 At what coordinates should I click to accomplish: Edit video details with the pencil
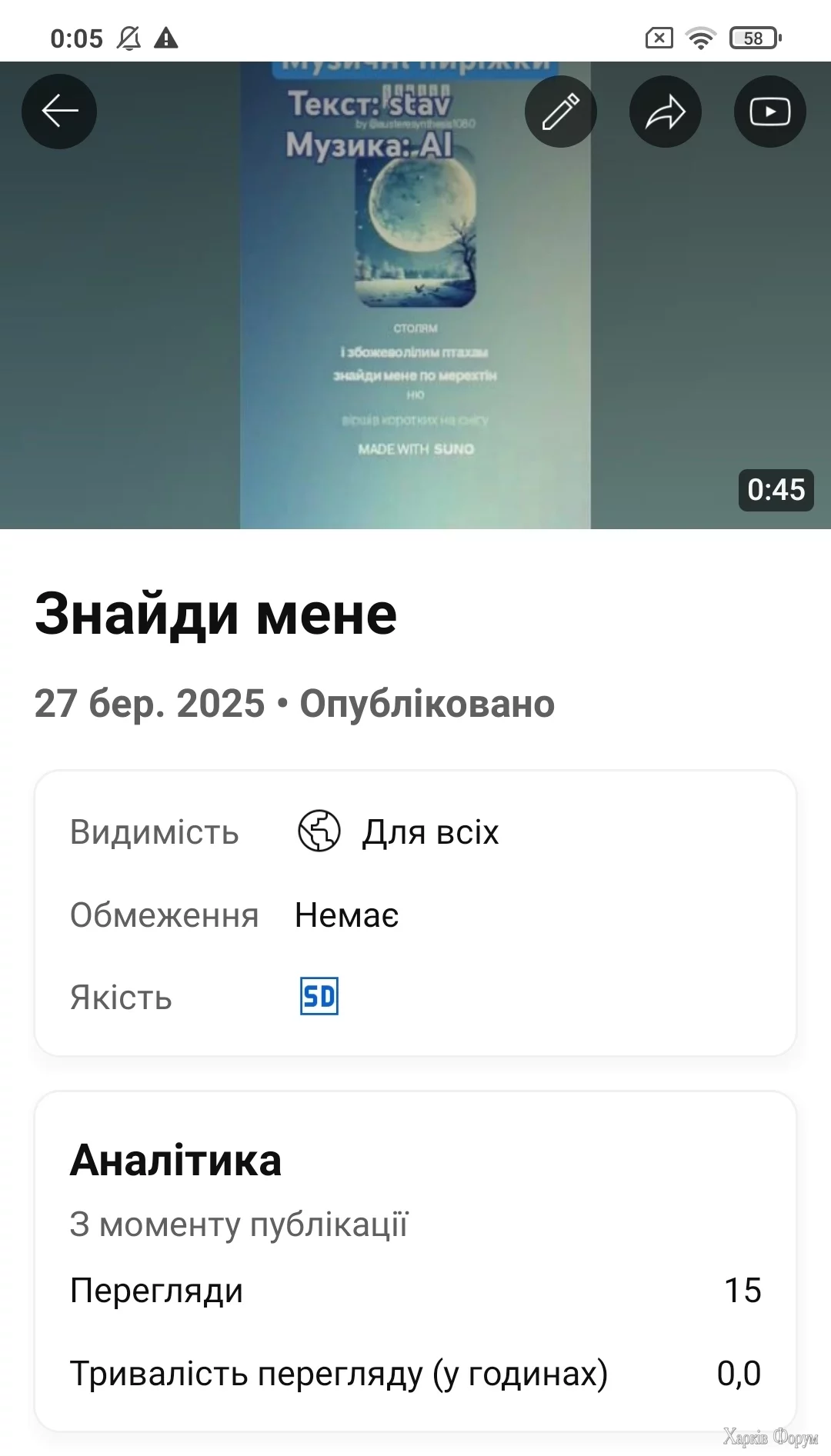[561, 112]
